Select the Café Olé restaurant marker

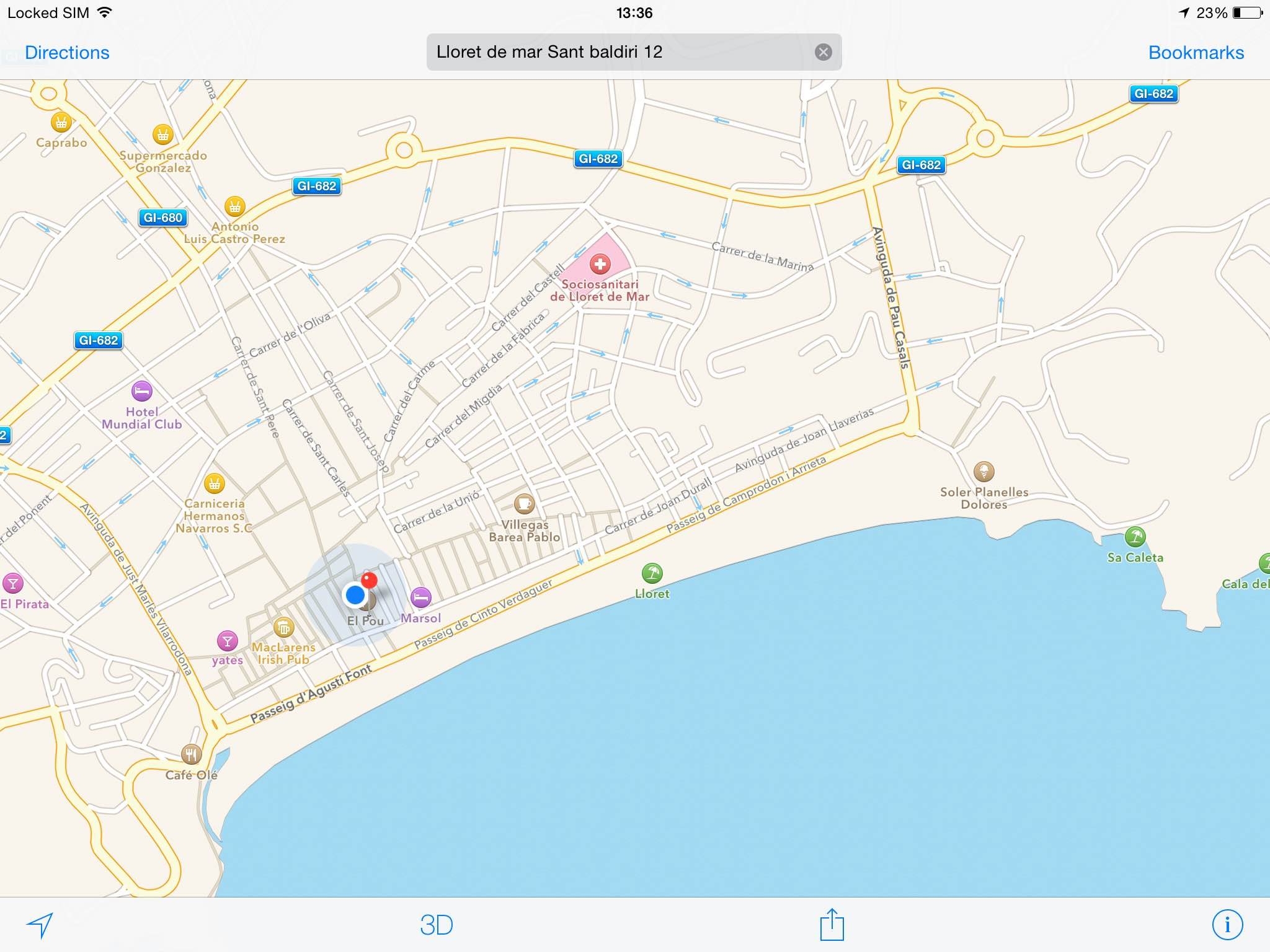point(191,754)
